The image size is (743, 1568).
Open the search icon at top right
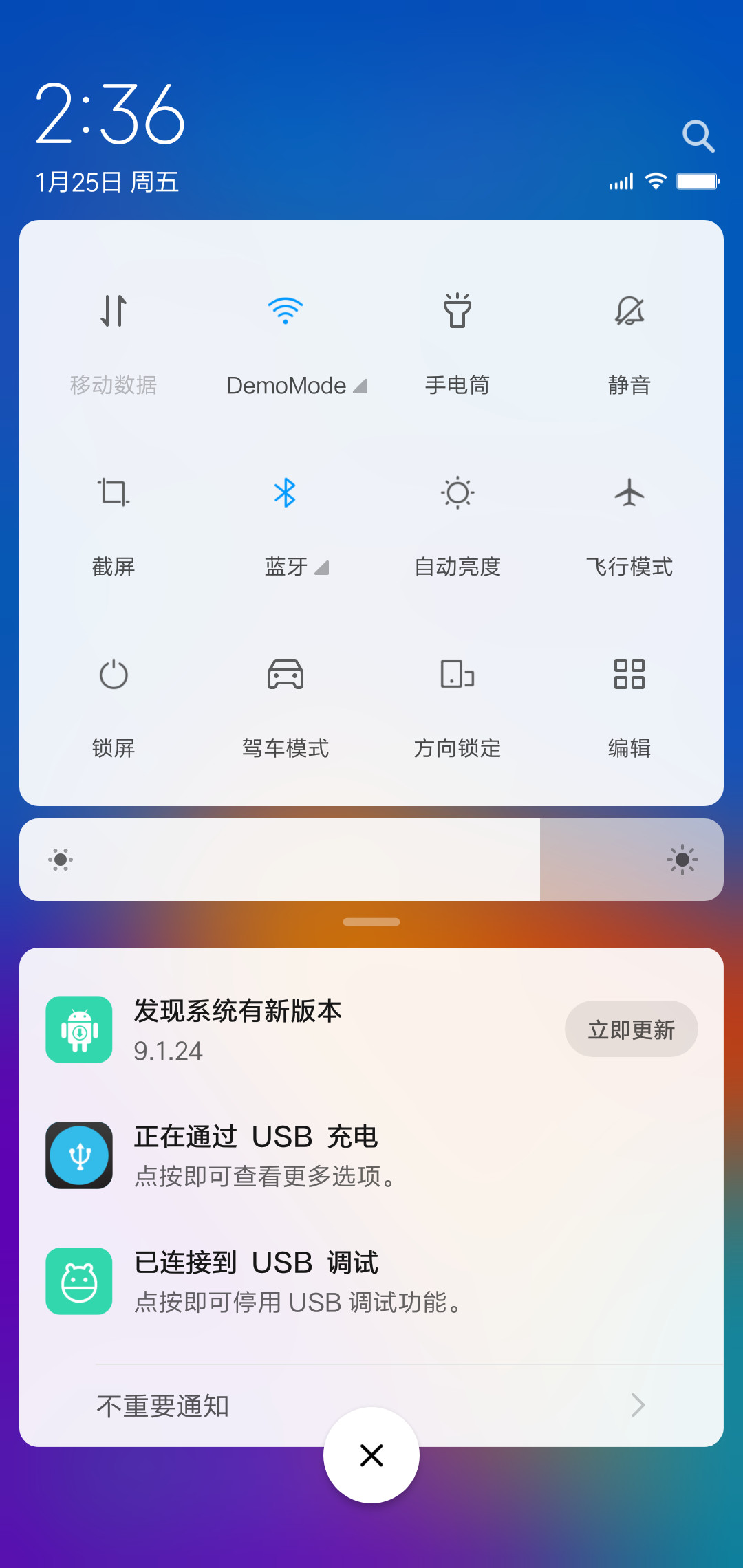698,136
